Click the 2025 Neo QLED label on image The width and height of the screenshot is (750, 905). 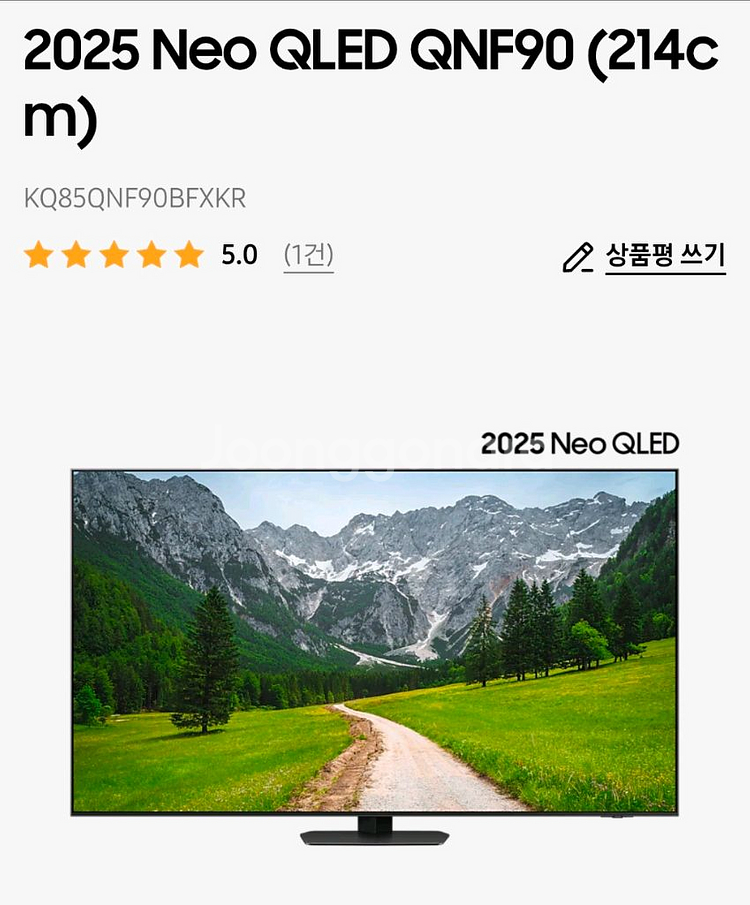580,441
